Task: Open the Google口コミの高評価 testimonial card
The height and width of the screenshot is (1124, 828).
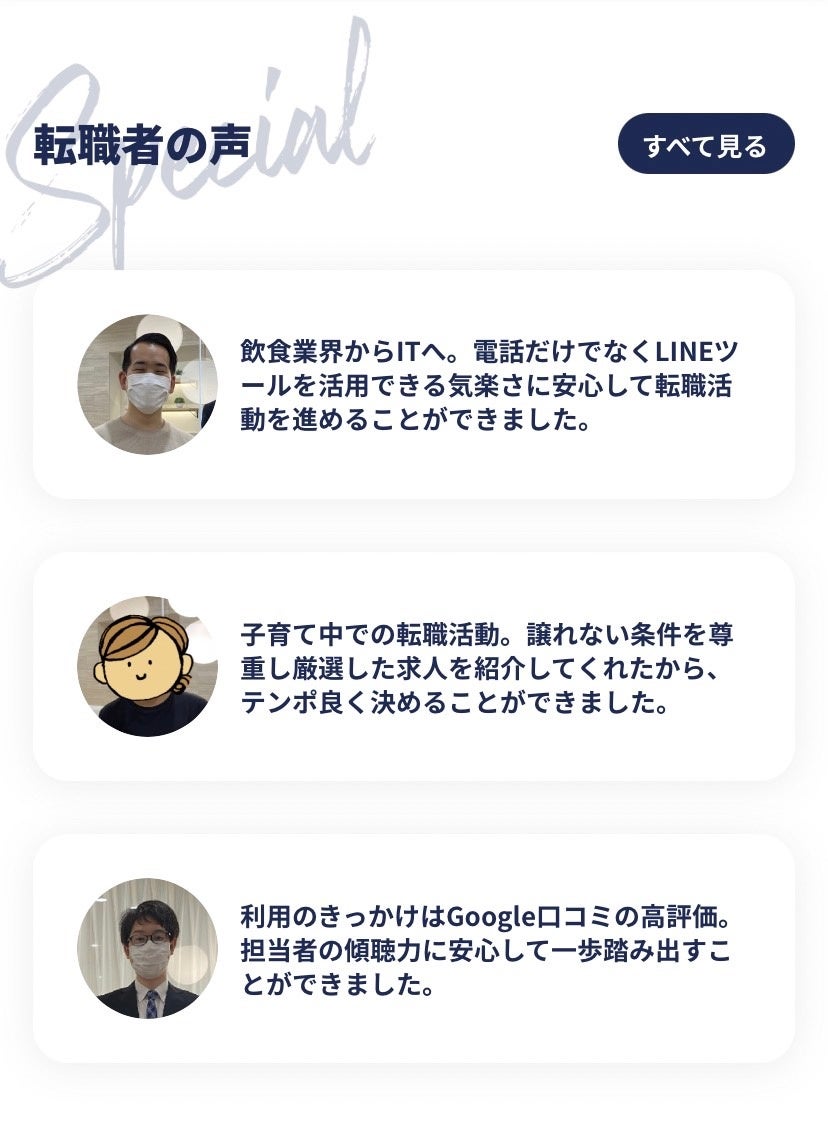Action: coord(414,949)
